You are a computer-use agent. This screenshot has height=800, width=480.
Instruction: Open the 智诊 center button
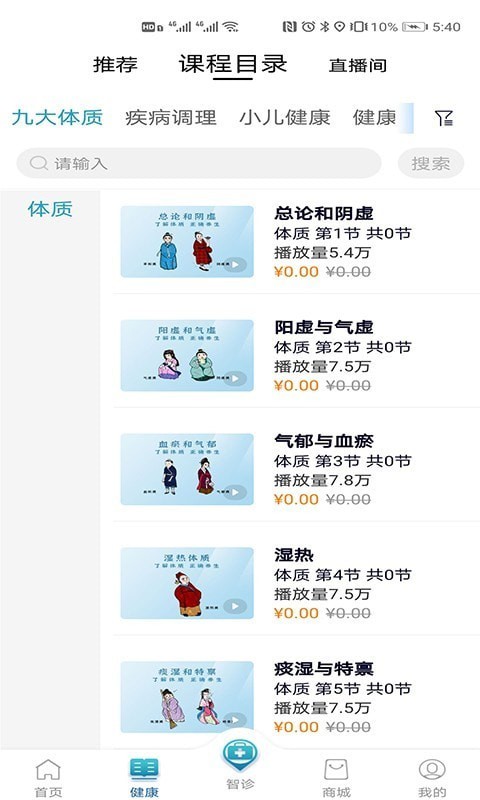click(240, 764)
